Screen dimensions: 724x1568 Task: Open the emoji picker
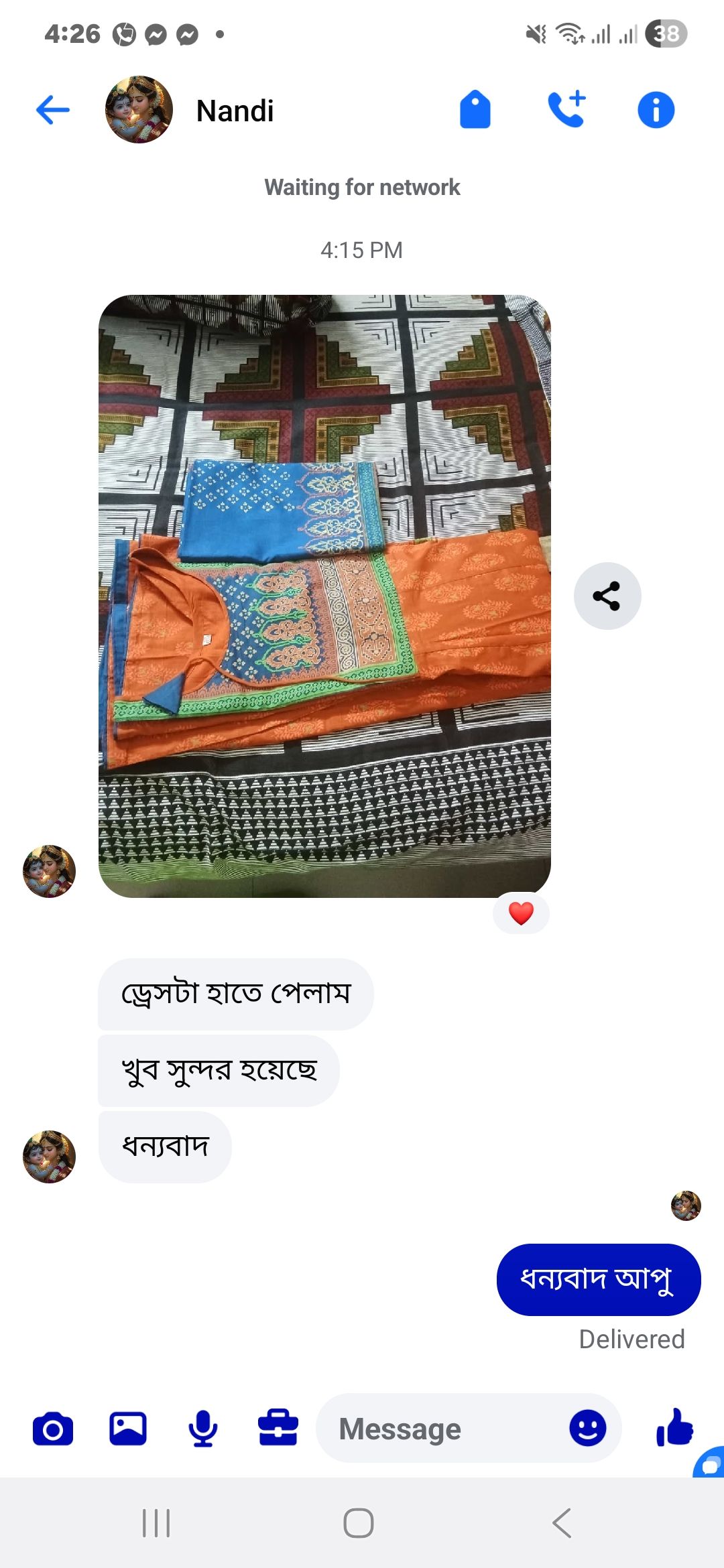pos(587,1428)
